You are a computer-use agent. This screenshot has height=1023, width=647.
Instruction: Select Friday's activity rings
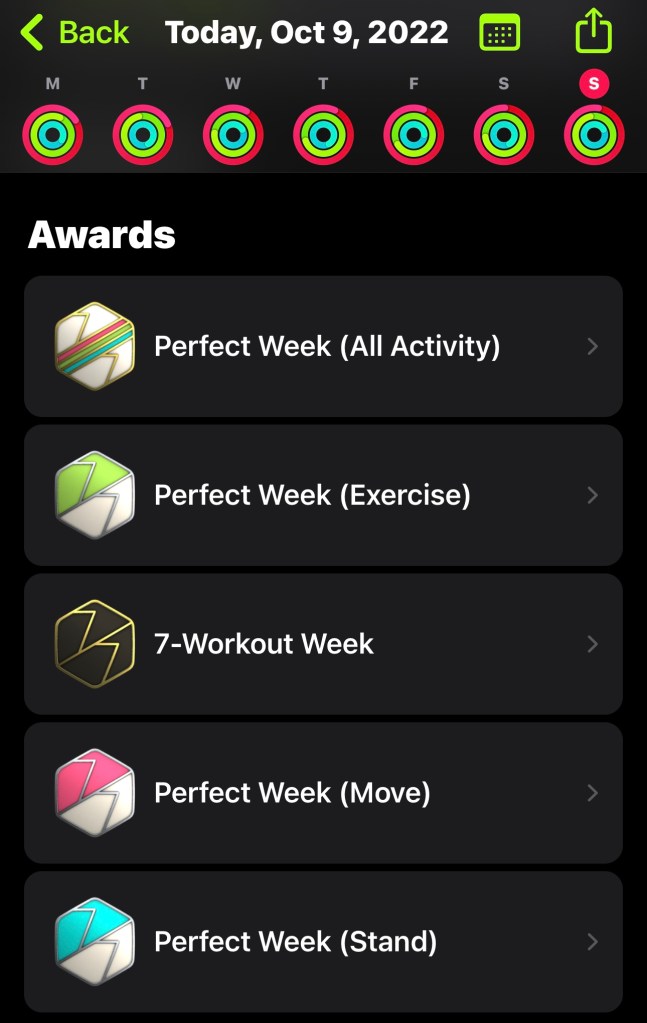[414, 134]
